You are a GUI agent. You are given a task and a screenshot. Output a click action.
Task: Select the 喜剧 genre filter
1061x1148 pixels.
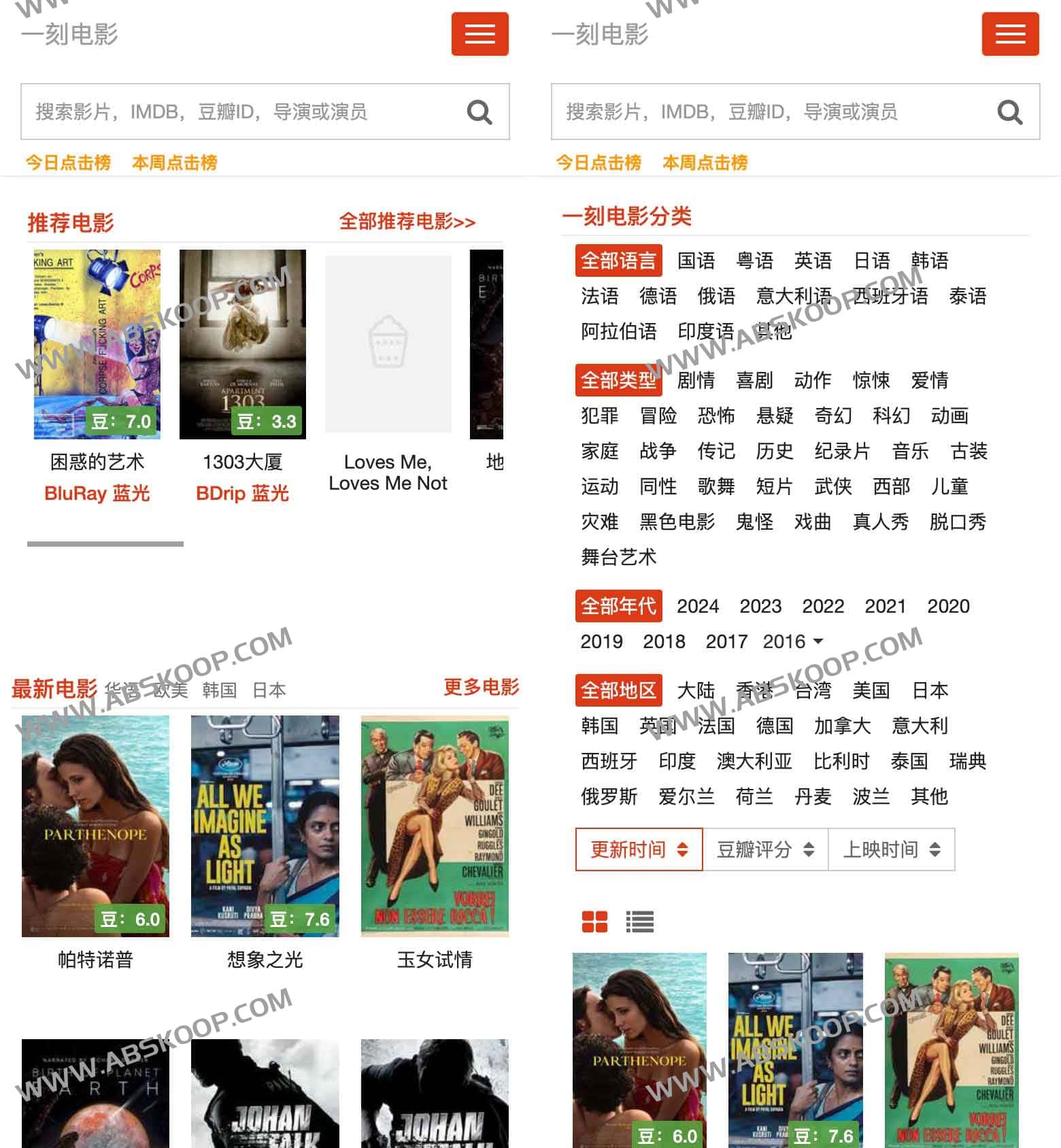(754, 380)
